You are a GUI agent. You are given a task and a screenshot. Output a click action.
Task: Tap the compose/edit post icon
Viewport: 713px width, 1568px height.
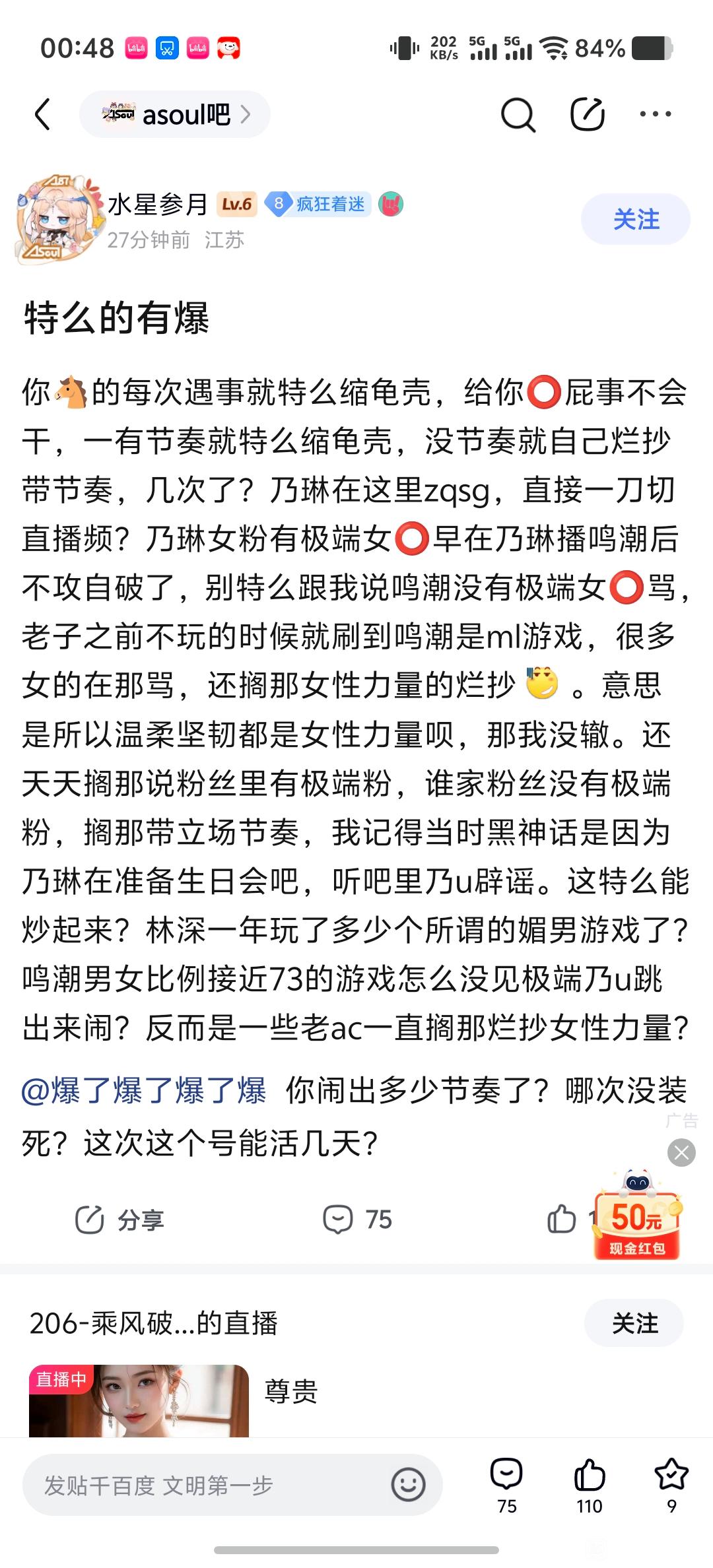pos(588,114)
